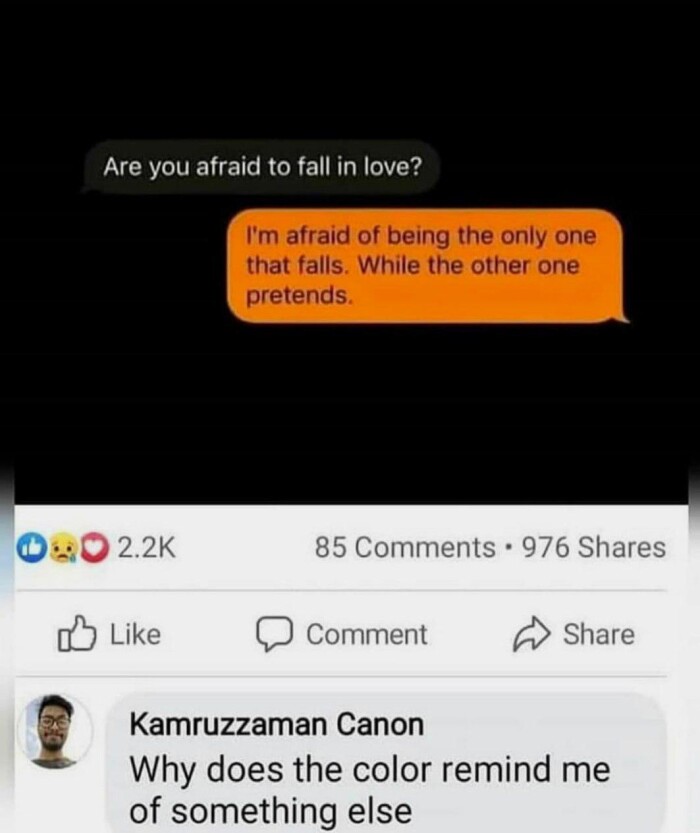The width and height of the screenshot is (700, 833).
Task: Open Kamruzzaman Canon's profile picture
Action: point(55,731)
